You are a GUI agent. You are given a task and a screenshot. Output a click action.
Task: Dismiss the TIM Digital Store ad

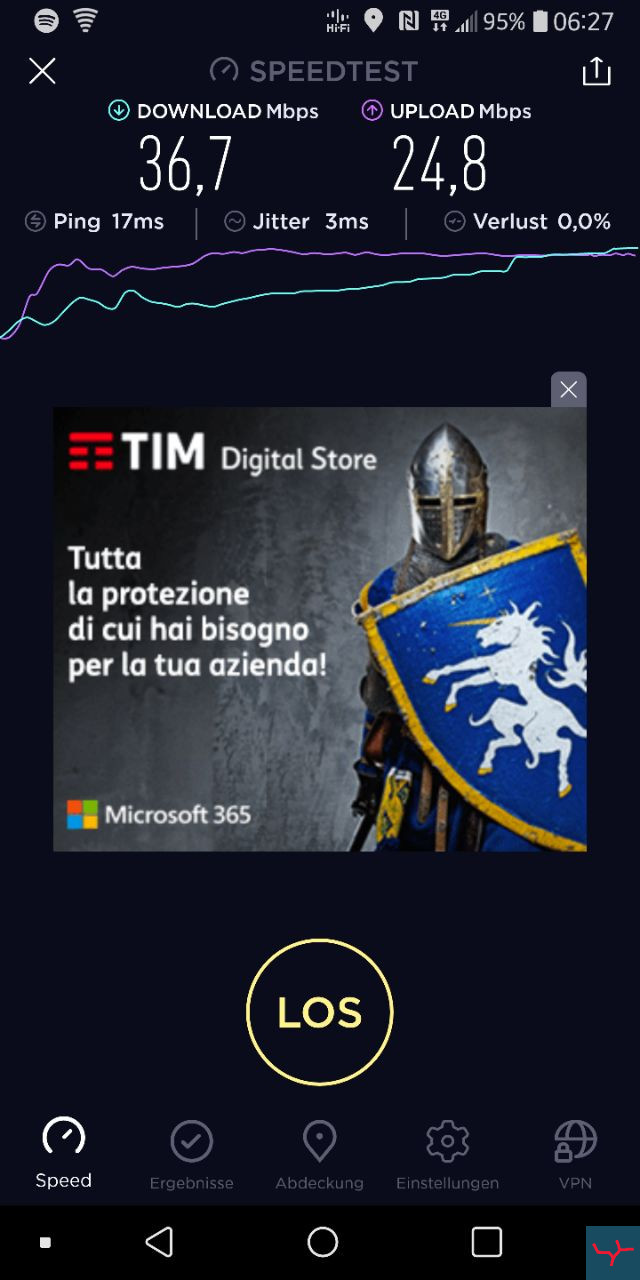tap(568, 390)
